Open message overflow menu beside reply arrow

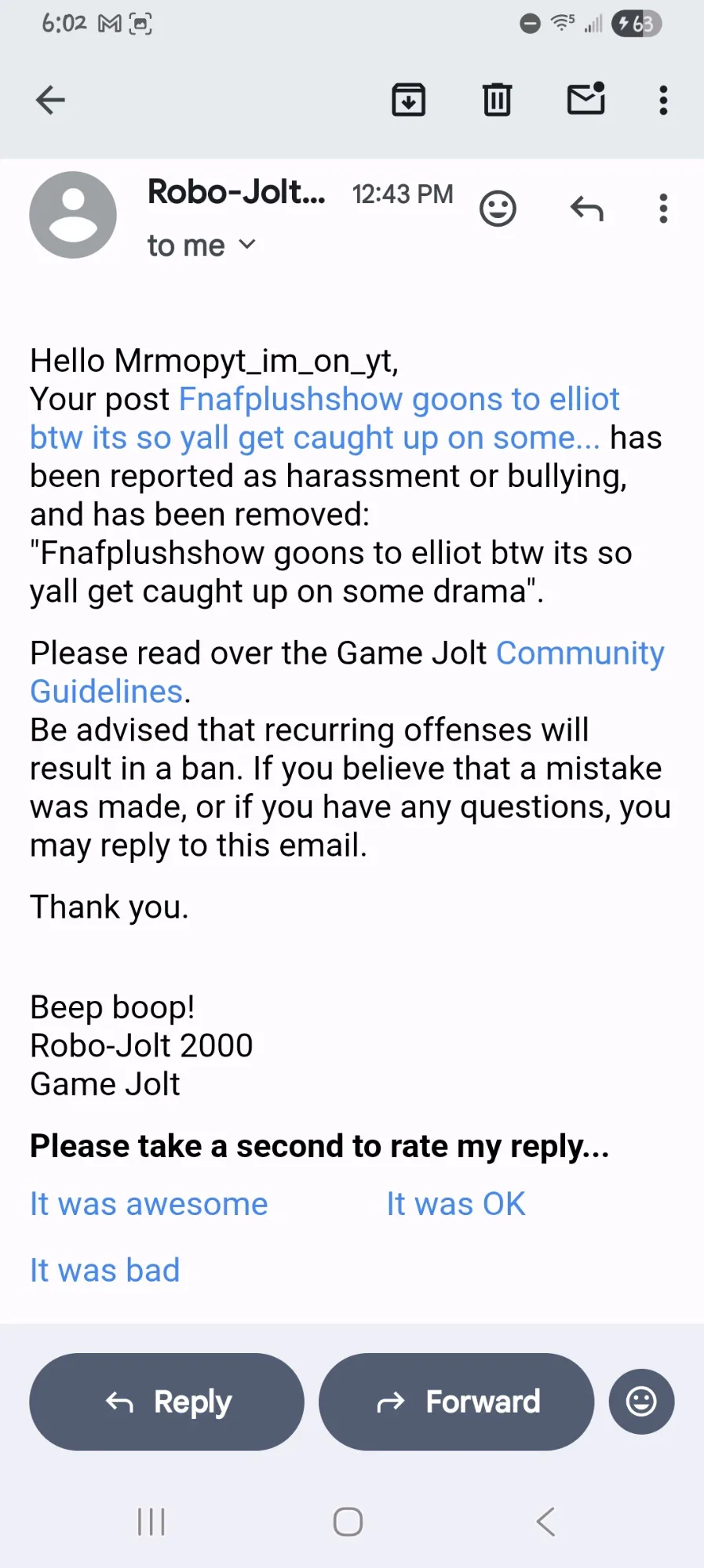click(663, 209)
